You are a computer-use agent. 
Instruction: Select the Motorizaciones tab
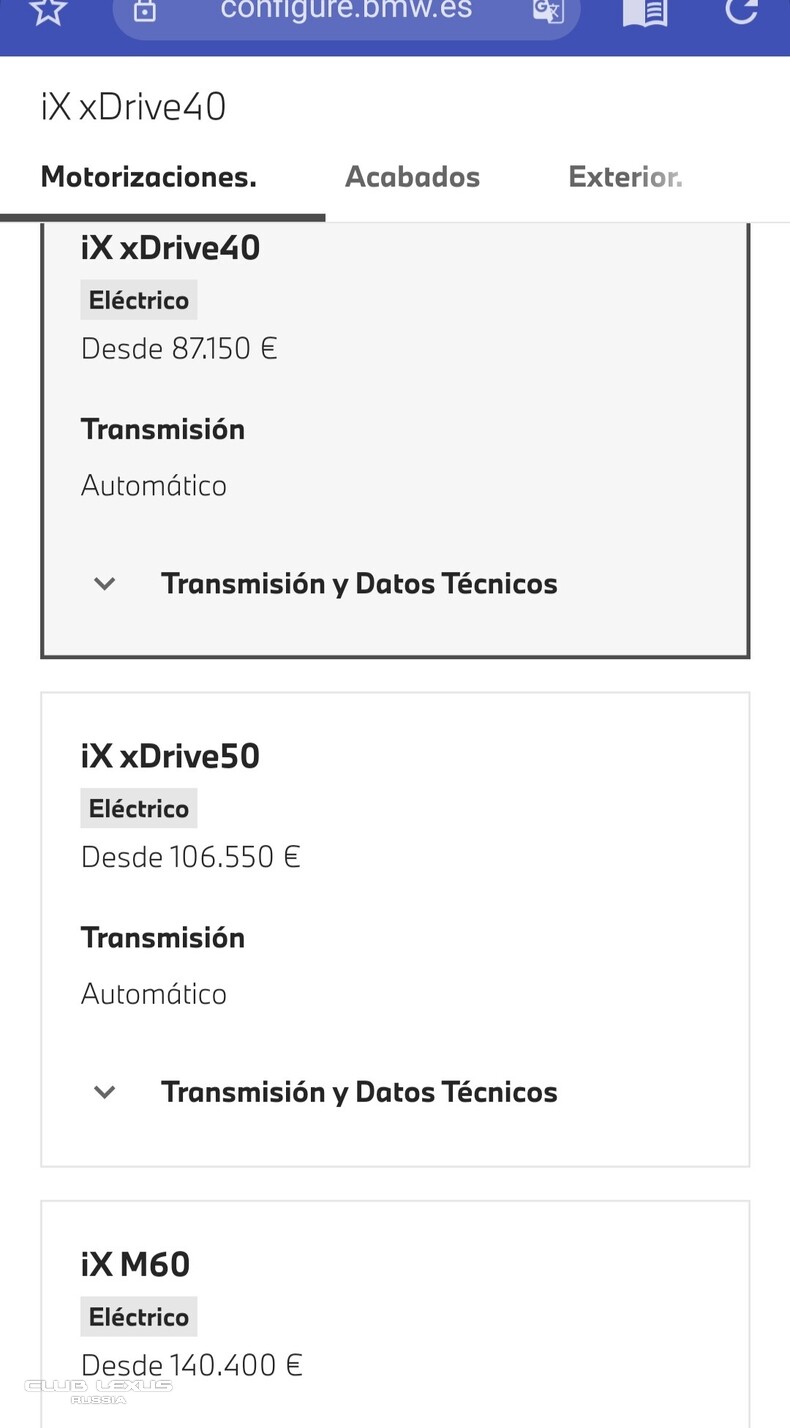point(148,177)
